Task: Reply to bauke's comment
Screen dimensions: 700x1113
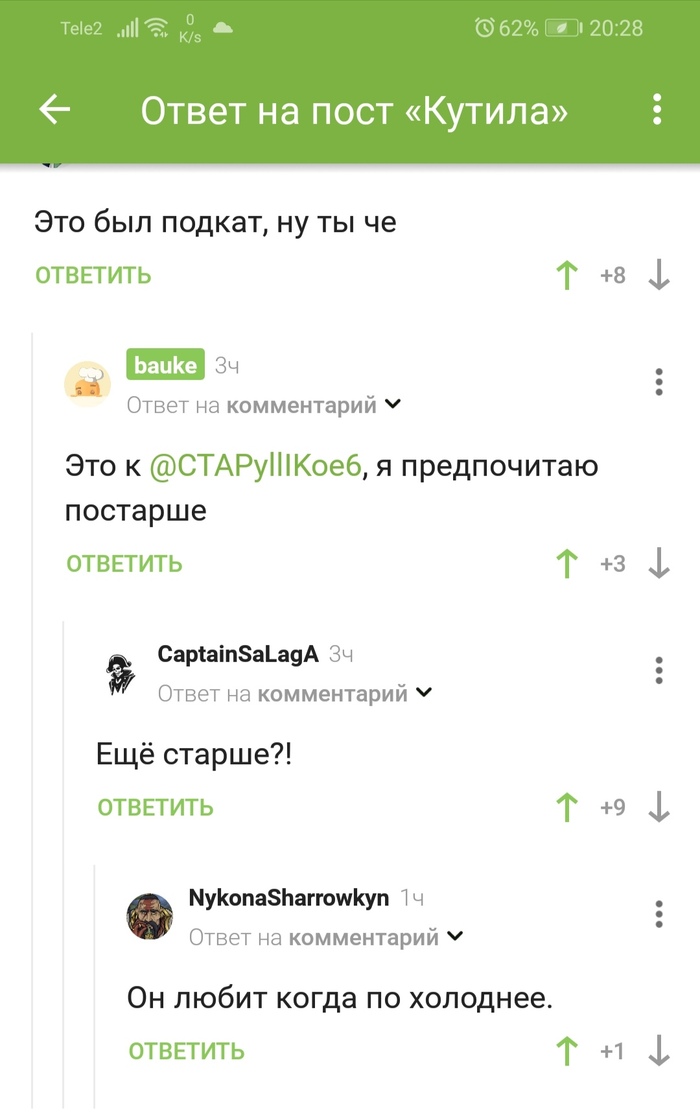Action: pyautogui.click(x=124, y=564)
